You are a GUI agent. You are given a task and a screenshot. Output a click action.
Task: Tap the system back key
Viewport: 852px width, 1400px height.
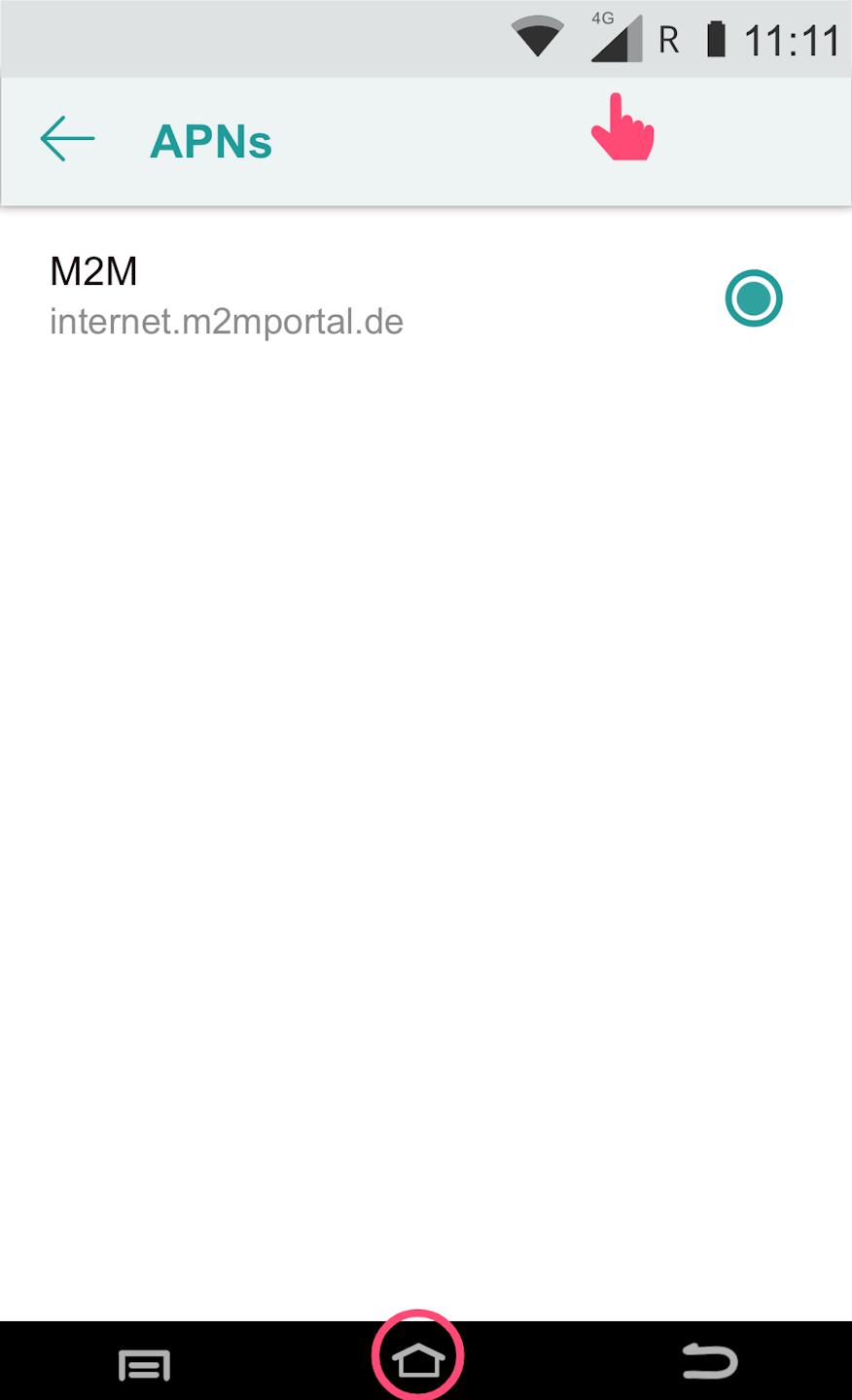pyautogui.click(x=709, y=1361)
